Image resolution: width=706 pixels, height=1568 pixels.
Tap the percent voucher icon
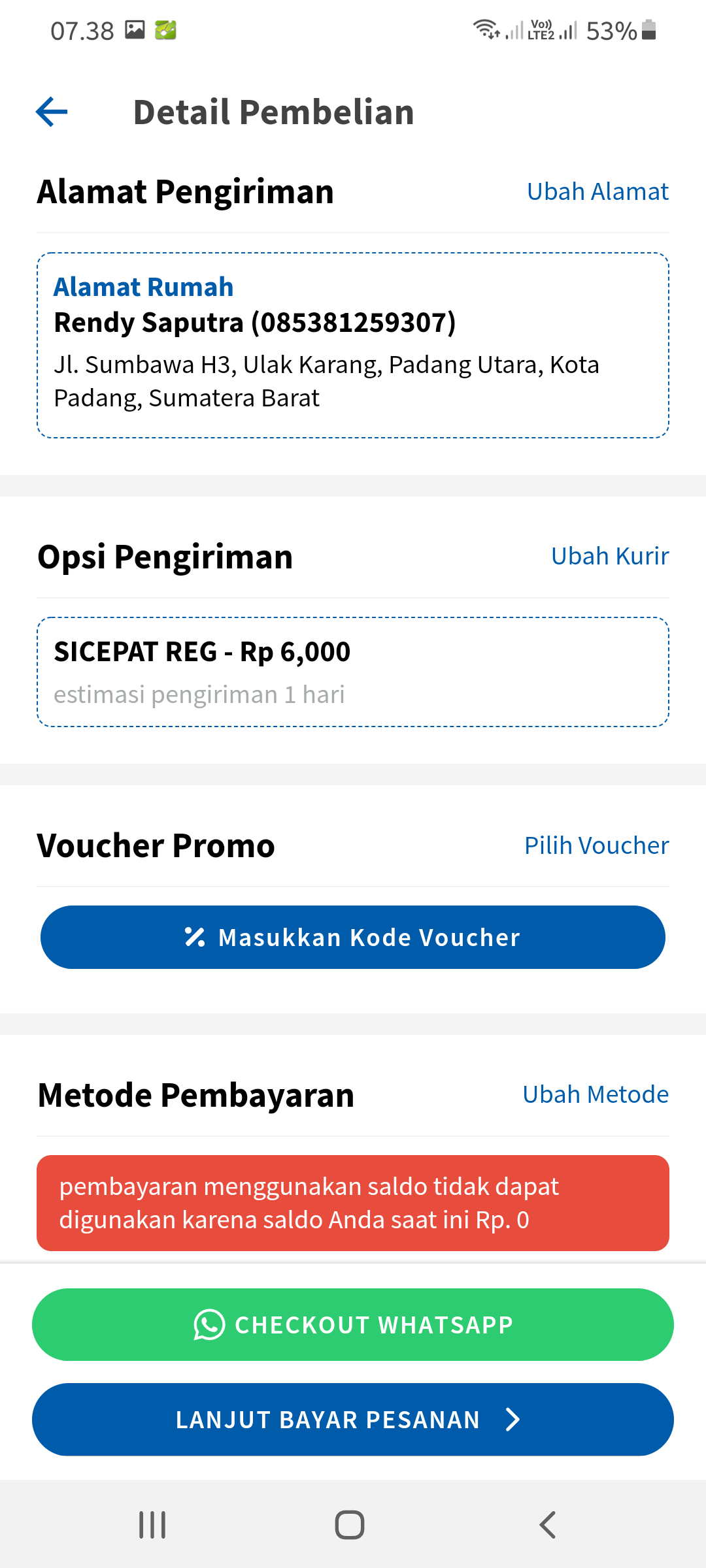(x=194, y=937)
